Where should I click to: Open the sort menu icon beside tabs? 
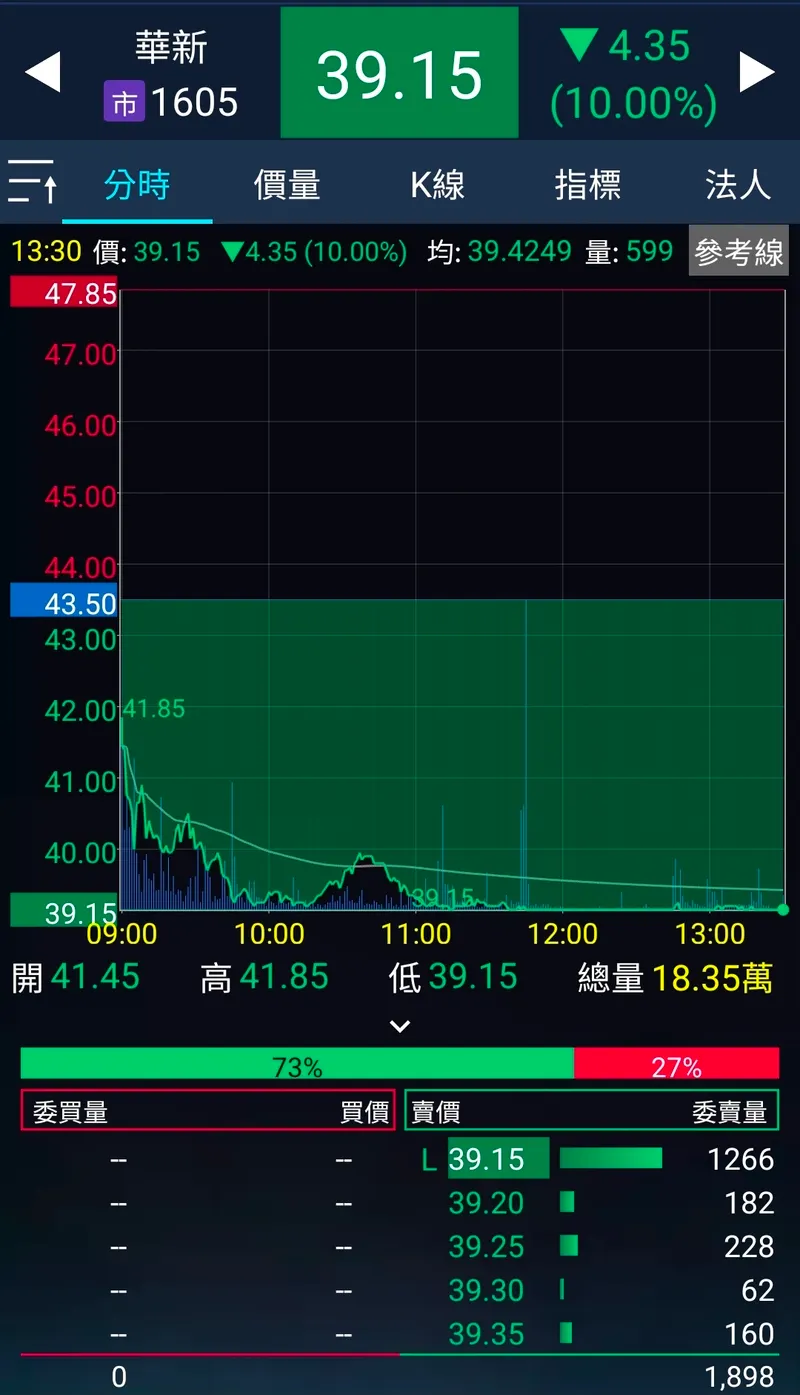tap(32, 183)
